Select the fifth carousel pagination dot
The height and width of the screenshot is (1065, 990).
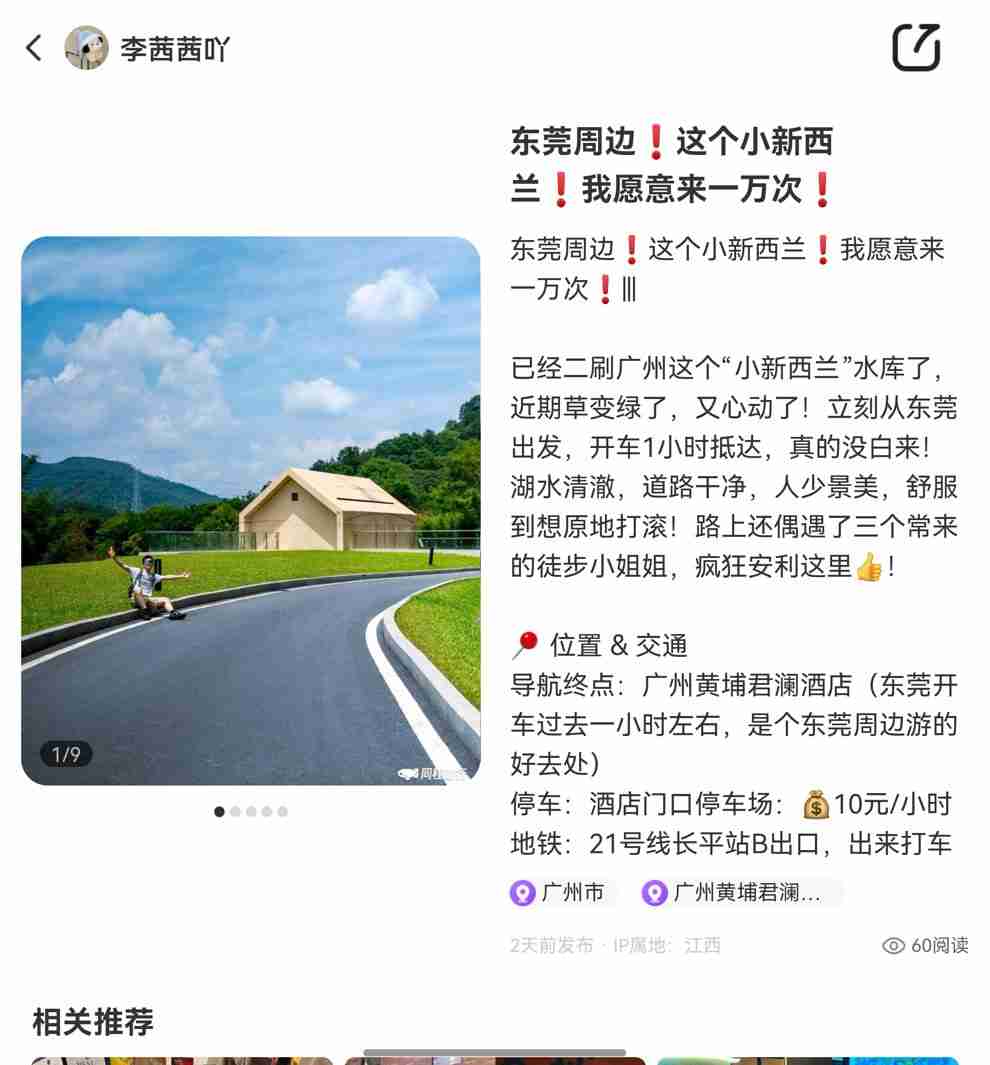[x=284, y=811]
